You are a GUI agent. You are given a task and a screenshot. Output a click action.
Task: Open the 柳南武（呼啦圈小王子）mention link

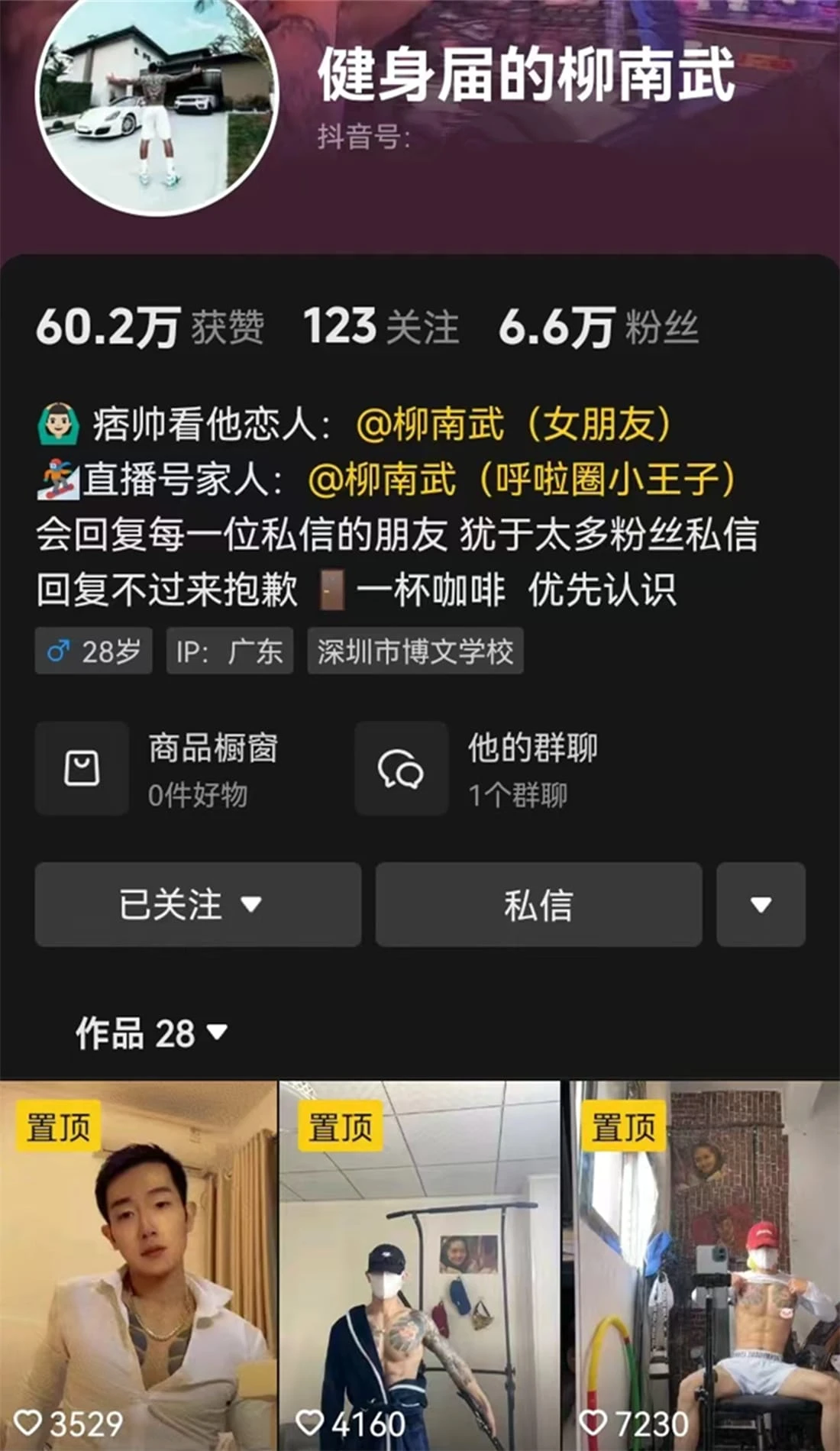pyautogui.click(x=522, y=480)
